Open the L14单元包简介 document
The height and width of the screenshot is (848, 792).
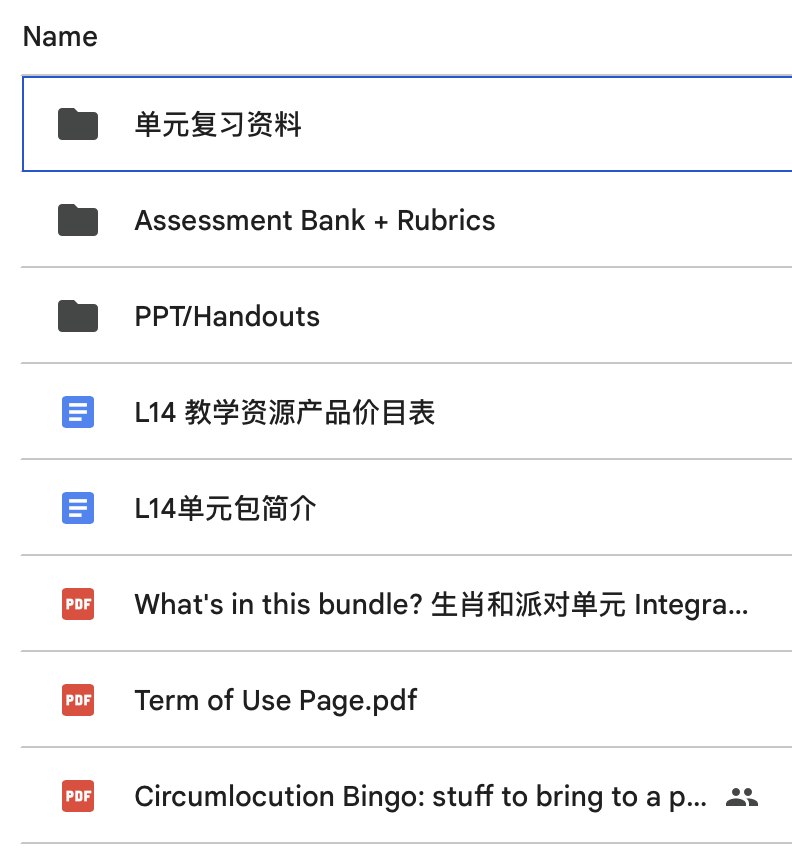225,509
